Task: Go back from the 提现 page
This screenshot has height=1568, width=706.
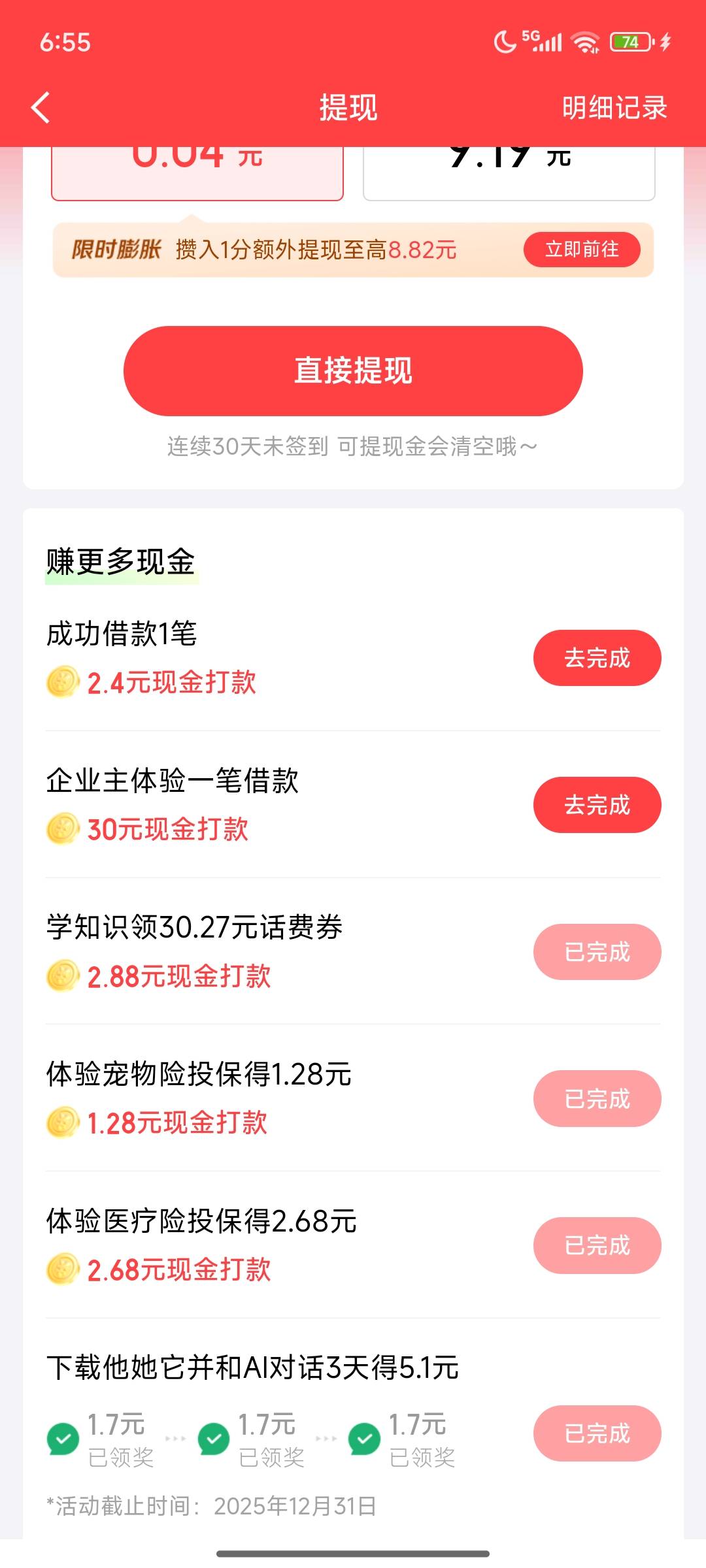Action: [41, 108]
